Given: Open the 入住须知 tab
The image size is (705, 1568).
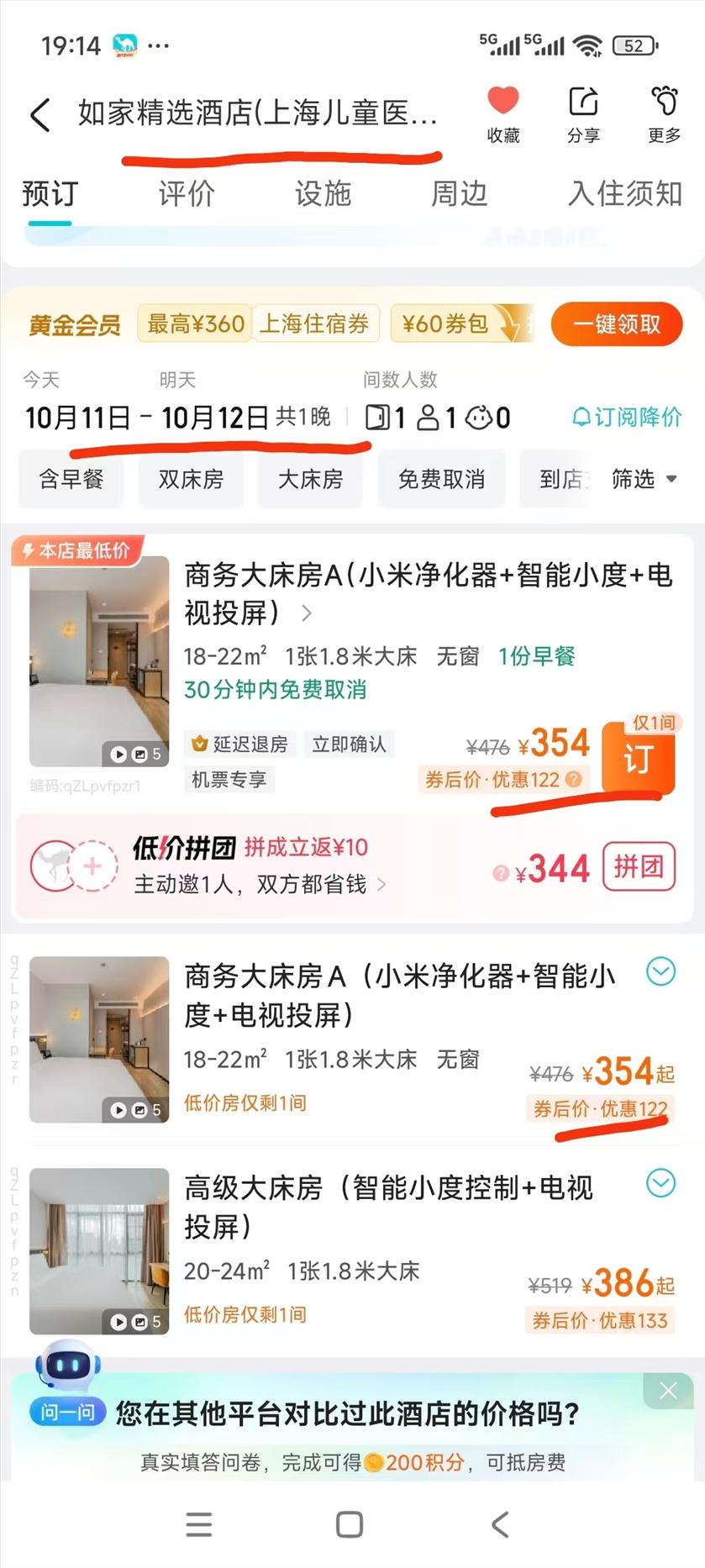Looking at the screenshot, I should coord(624,194).
